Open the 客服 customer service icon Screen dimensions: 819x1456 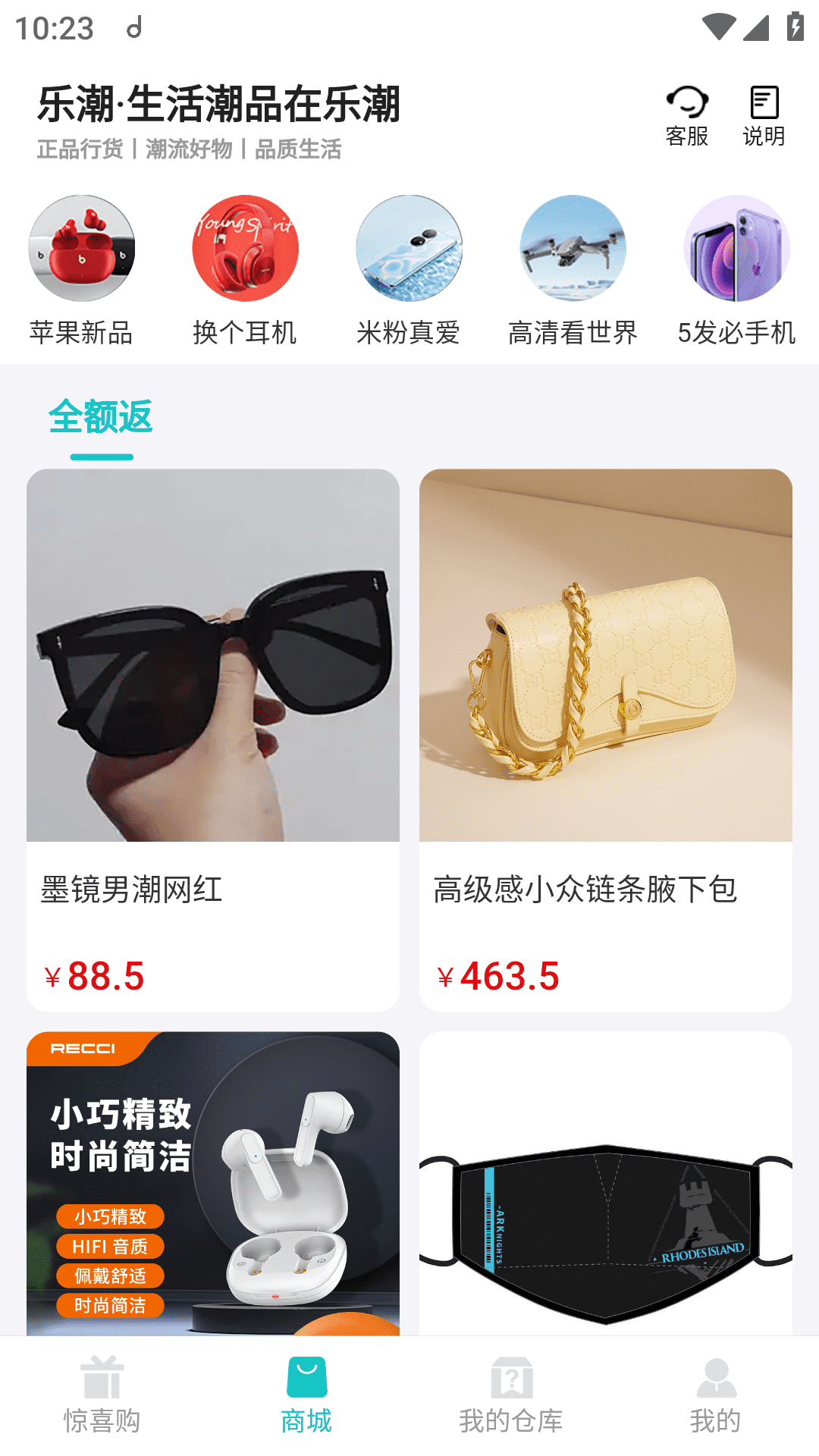tap(686, 112)
